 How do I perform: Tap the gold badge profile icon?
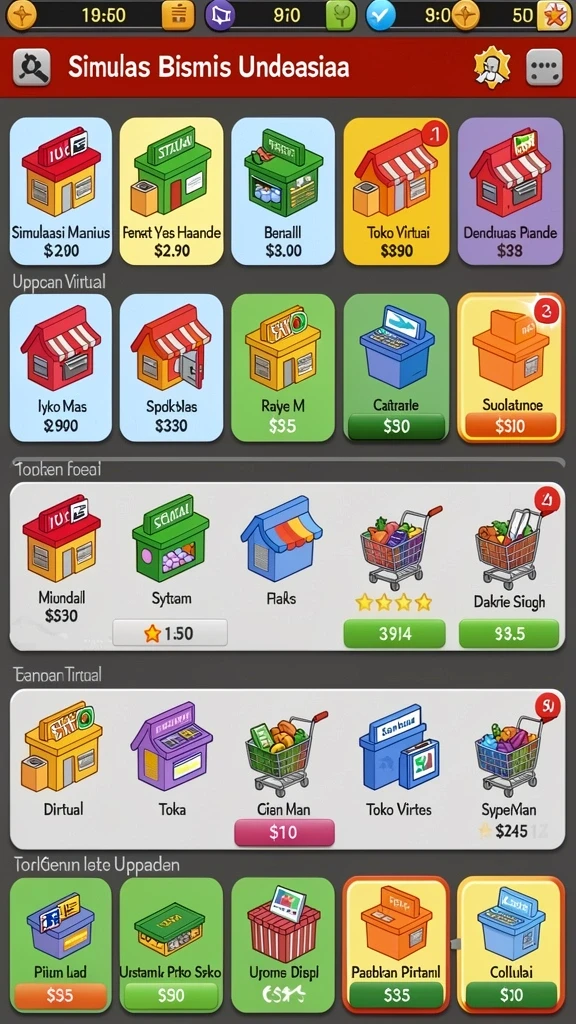pos(491,67)
